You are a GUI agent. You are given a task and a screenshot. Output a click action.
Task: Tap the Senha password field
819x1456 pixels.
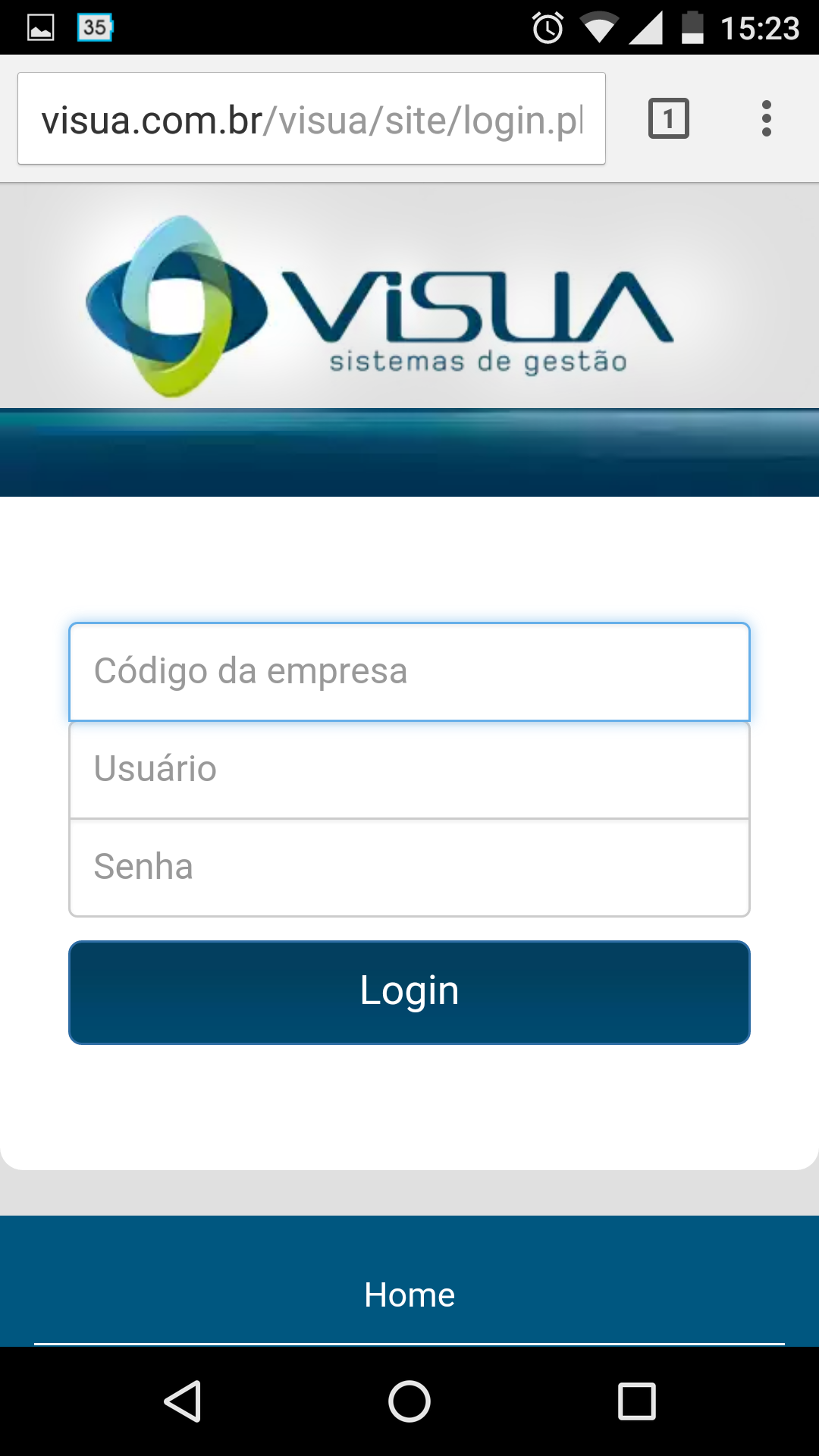click(409, 867)
